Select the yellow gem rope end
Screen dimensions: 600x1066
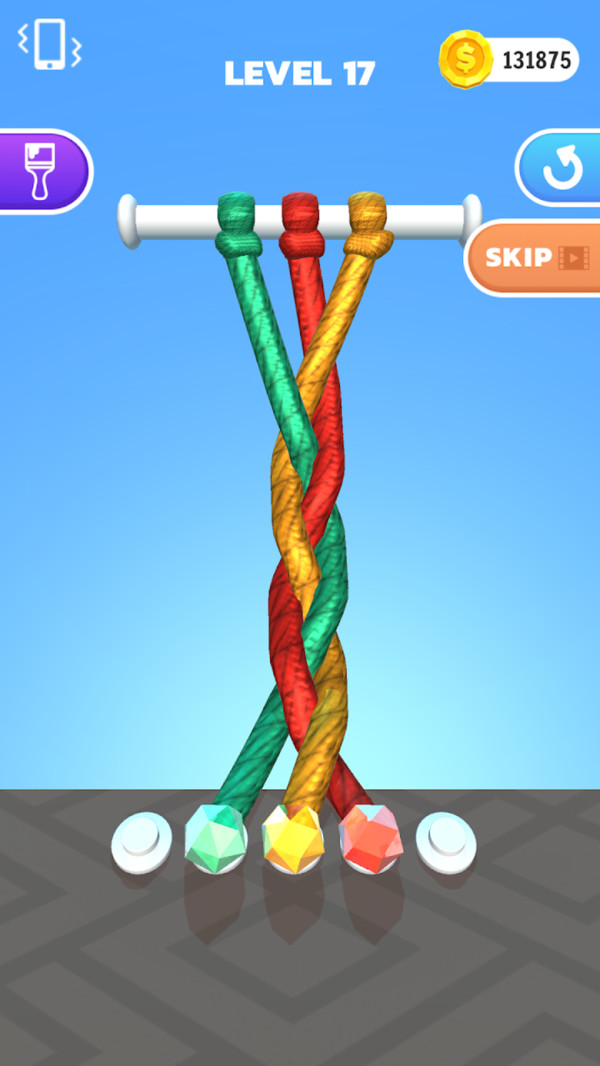point(292,836)
